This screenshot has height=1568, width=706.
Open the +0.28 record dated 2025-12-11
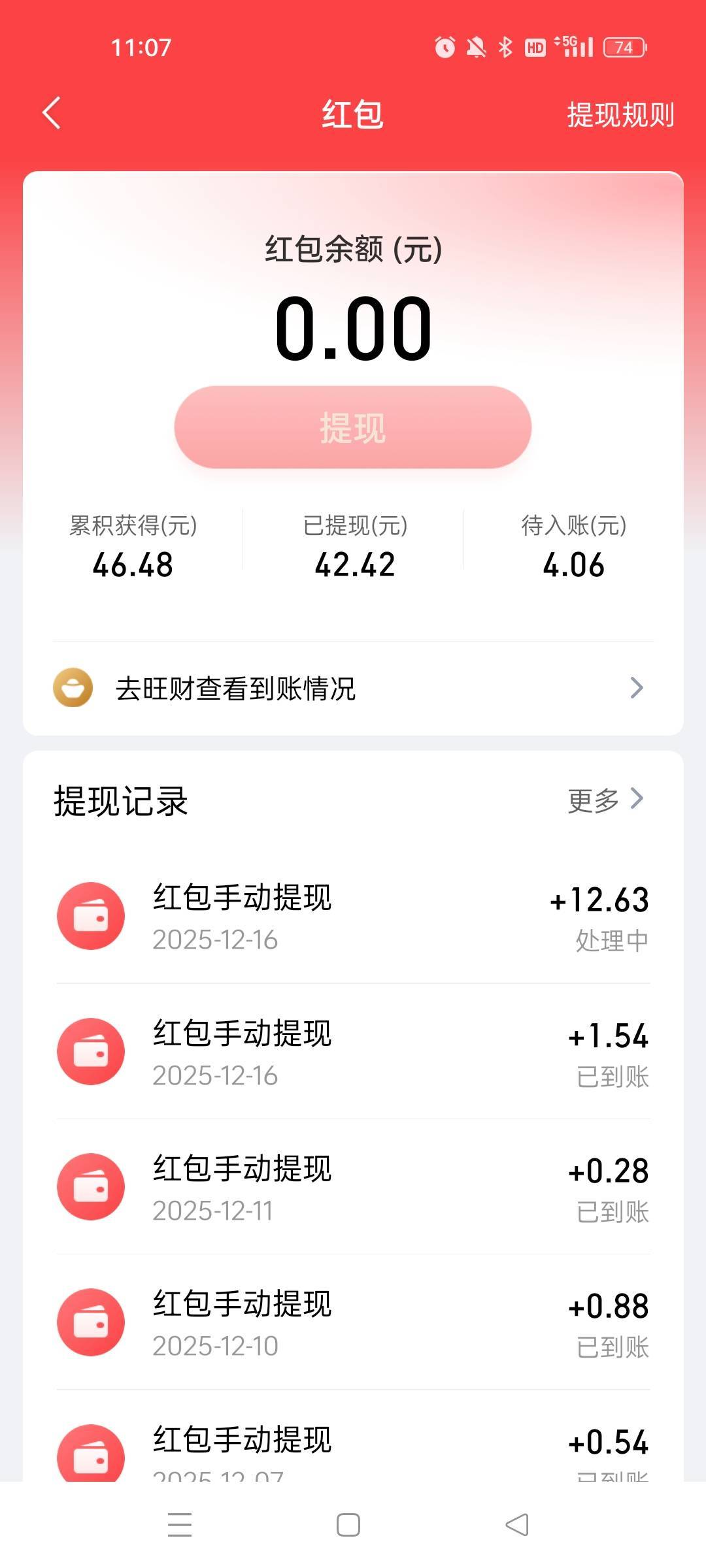(353, 1186)
